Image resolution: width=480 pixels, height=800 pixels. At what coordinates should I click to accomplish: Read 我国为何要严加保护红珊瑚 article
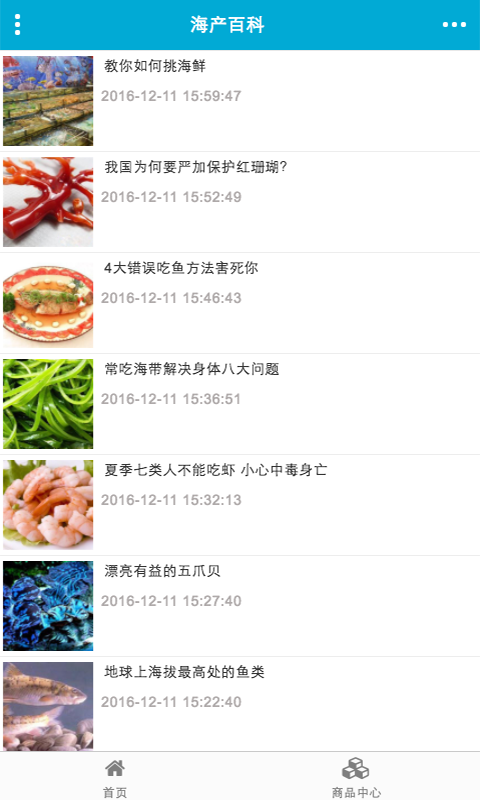(240, 202)
